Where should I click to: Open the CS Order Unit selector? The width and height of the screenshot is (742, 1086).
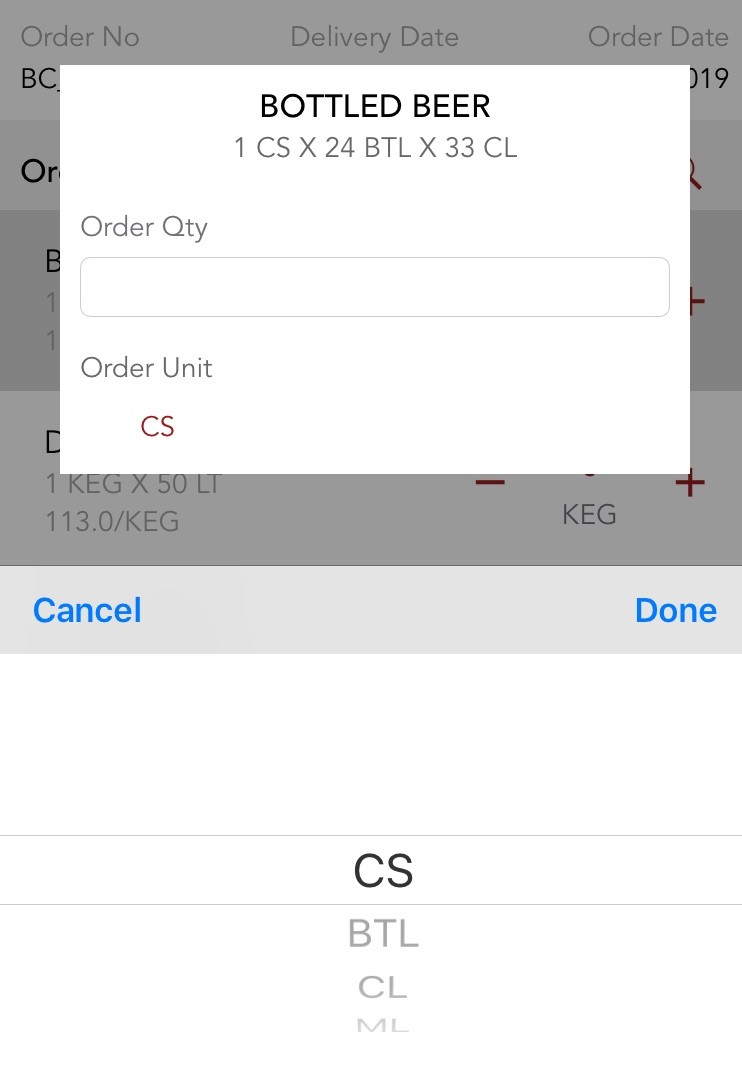157,426
